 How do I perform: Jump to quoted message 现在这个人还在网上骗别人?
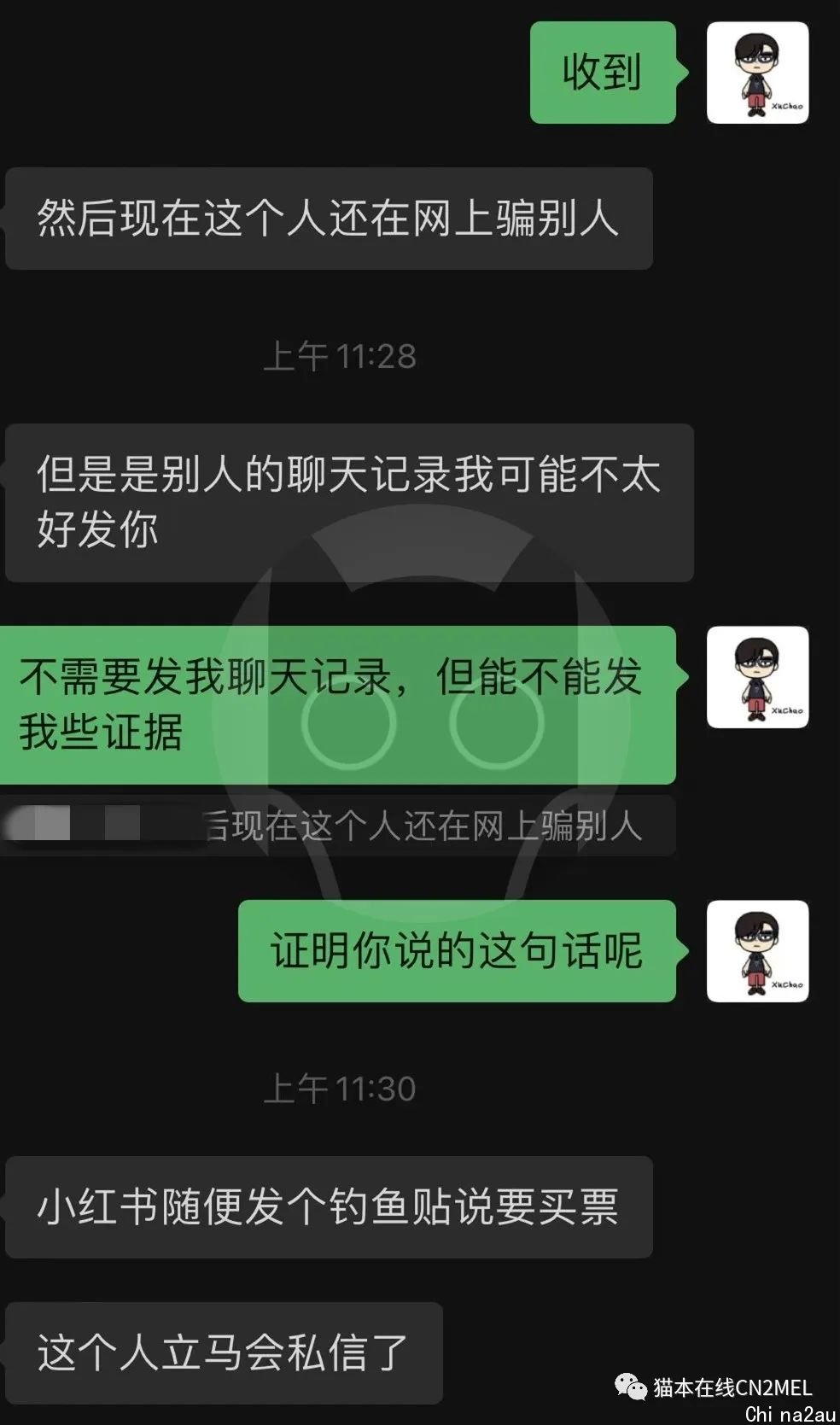(423, 826)
